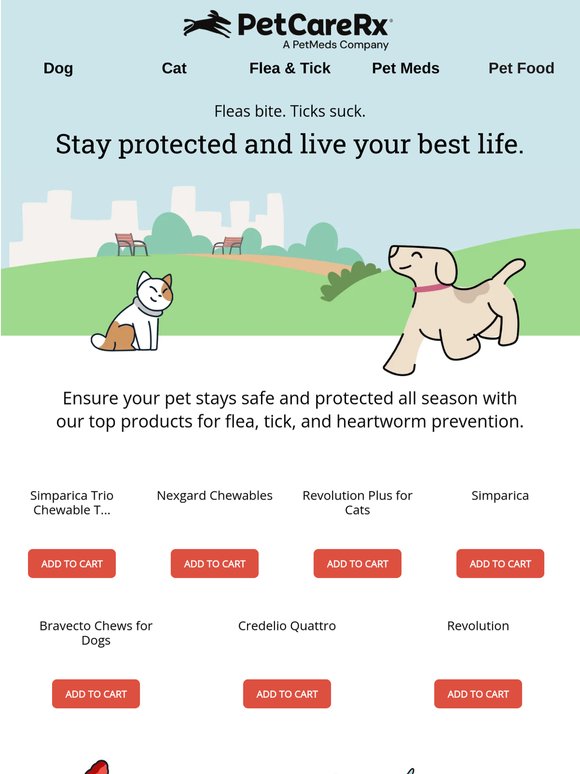Add Credelio Quattro to cart
This screenshot has height=774, width=580.
tap(287, 694)
